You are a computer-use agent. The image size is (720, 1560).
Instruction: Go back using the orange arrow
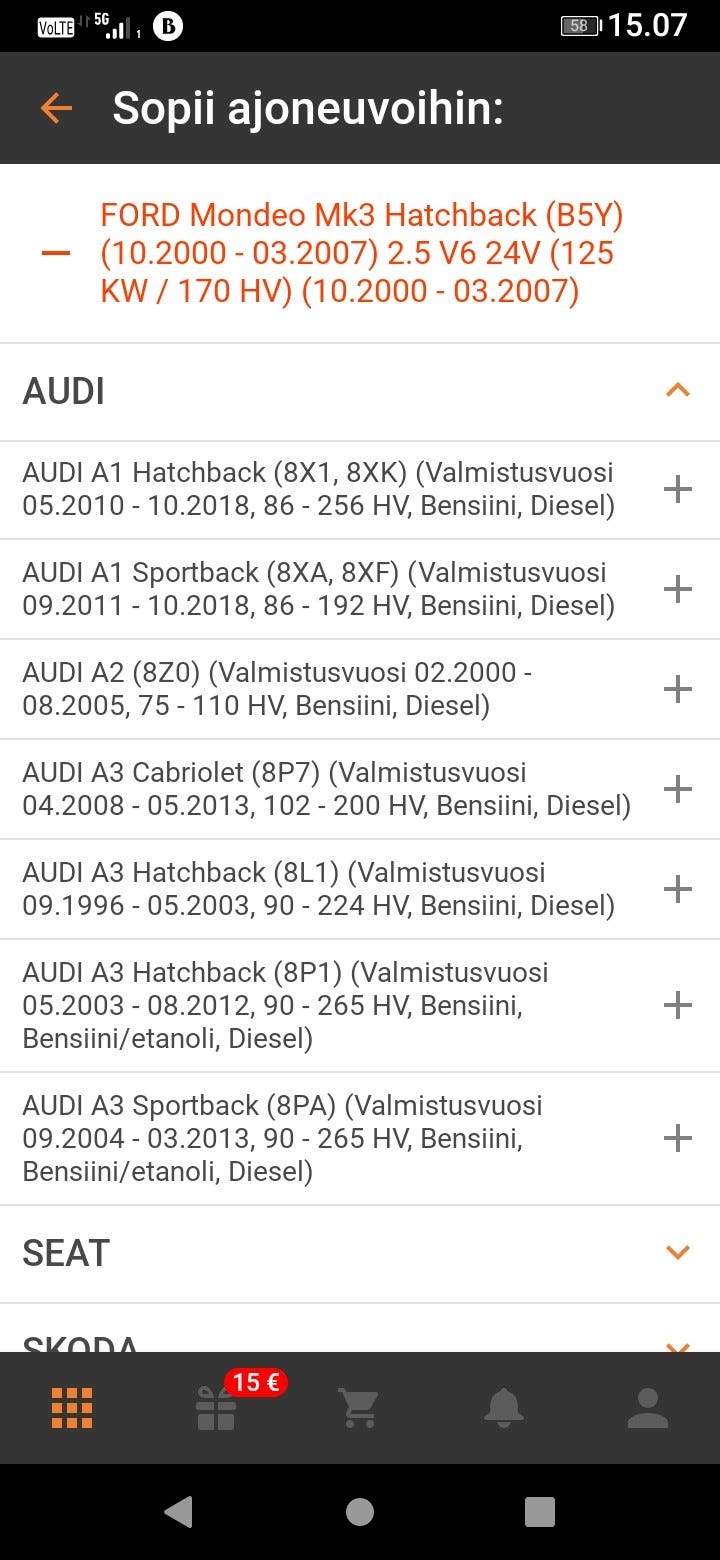pyautogui.click(x=56, y=108)
